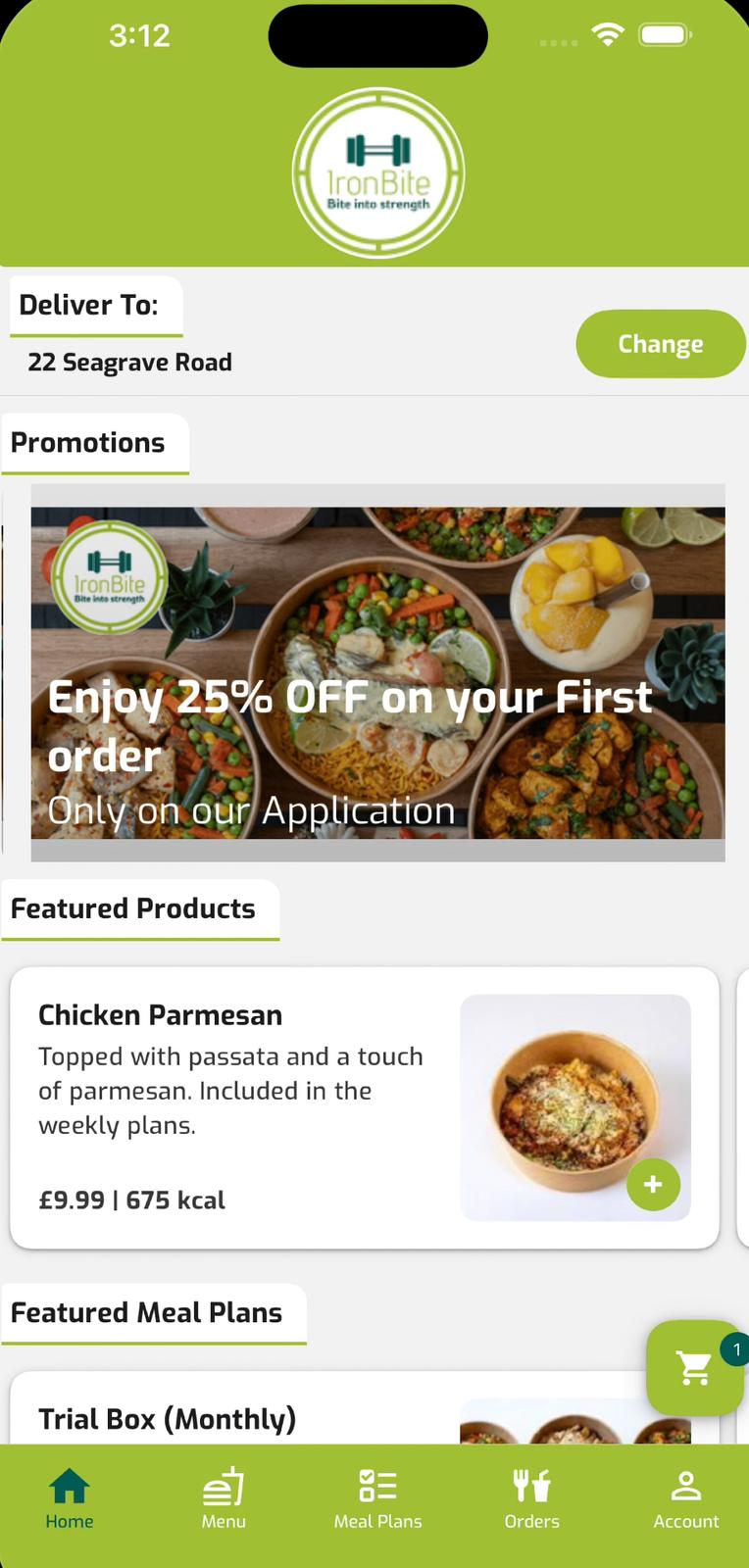Viewport: 749px width, 1568px height.
Task: Tap the Change delivery address button
Action: pos(660,344)
